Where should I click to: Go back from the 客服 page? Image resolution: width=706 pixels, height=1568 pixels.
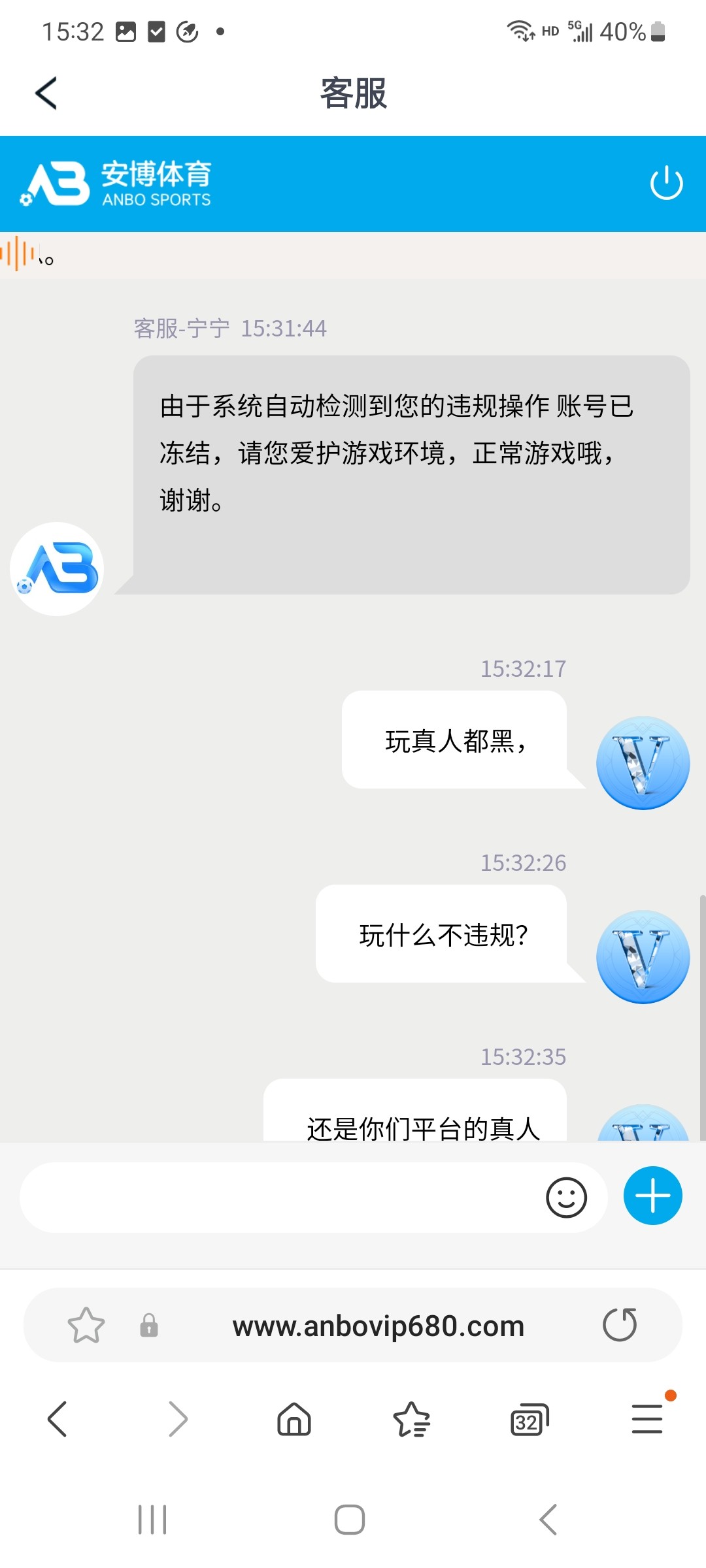46,93
